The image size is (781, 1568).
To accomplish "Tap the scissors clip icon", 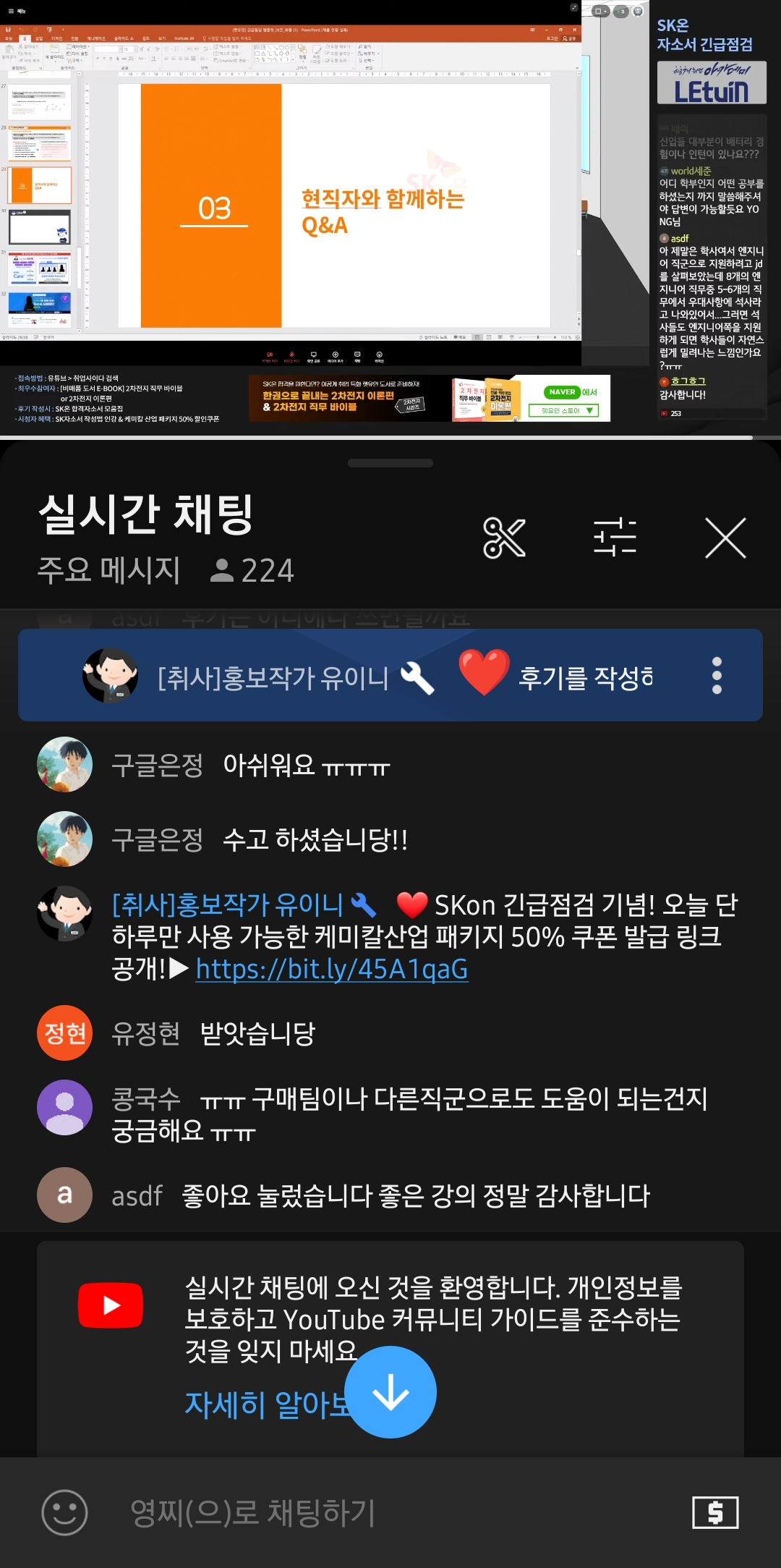I will coord(504,538).
